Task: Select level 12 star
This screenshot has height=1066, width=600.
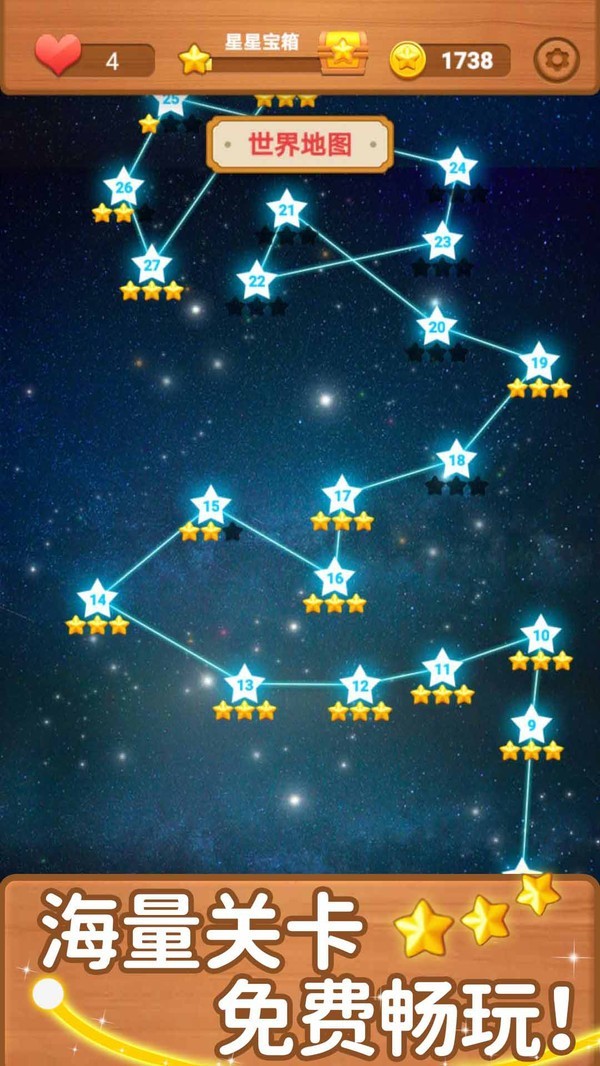Action: 359,685
